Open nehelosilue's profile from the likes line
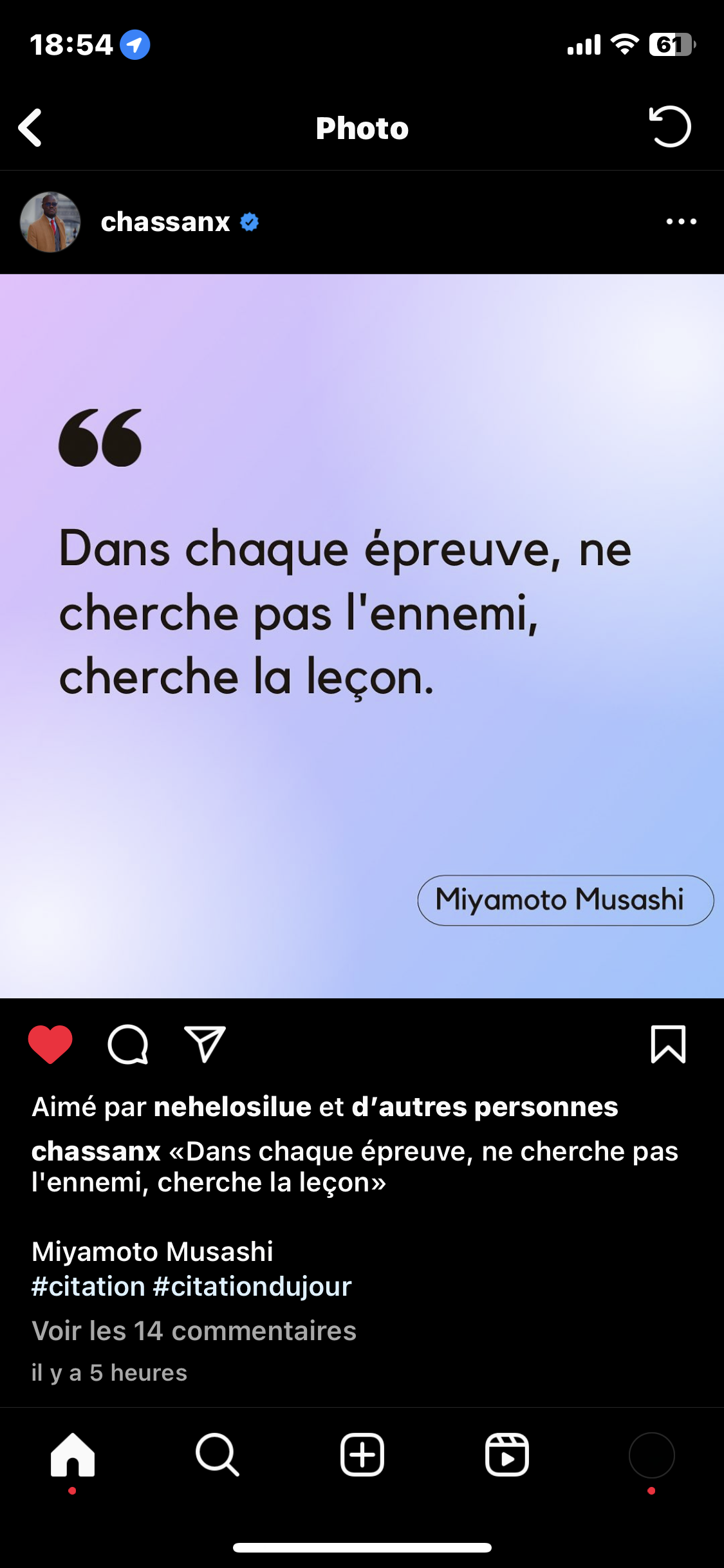Viewport: 724px width, 1568px height. point(233,1106)
